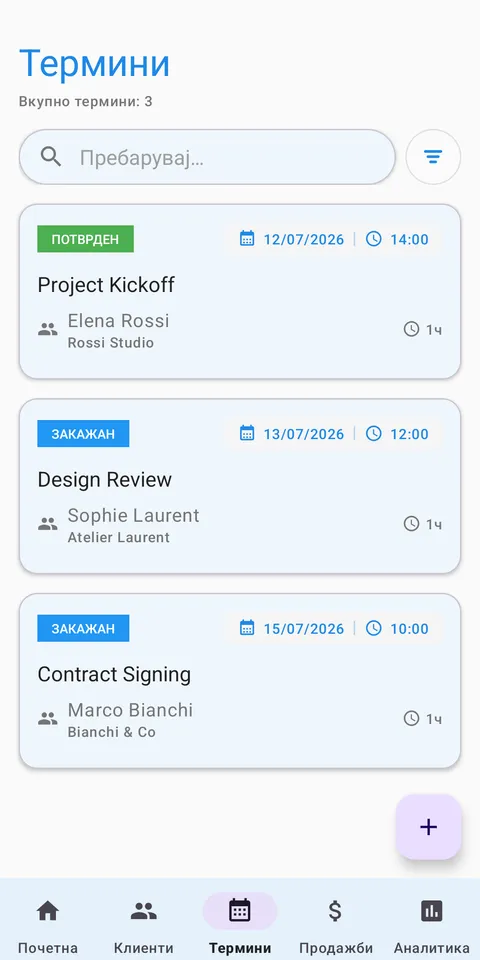Viewport: 480px width, 960px height.
Task: Open the Contract Signing appointment
Action: [x=240, y=681]
